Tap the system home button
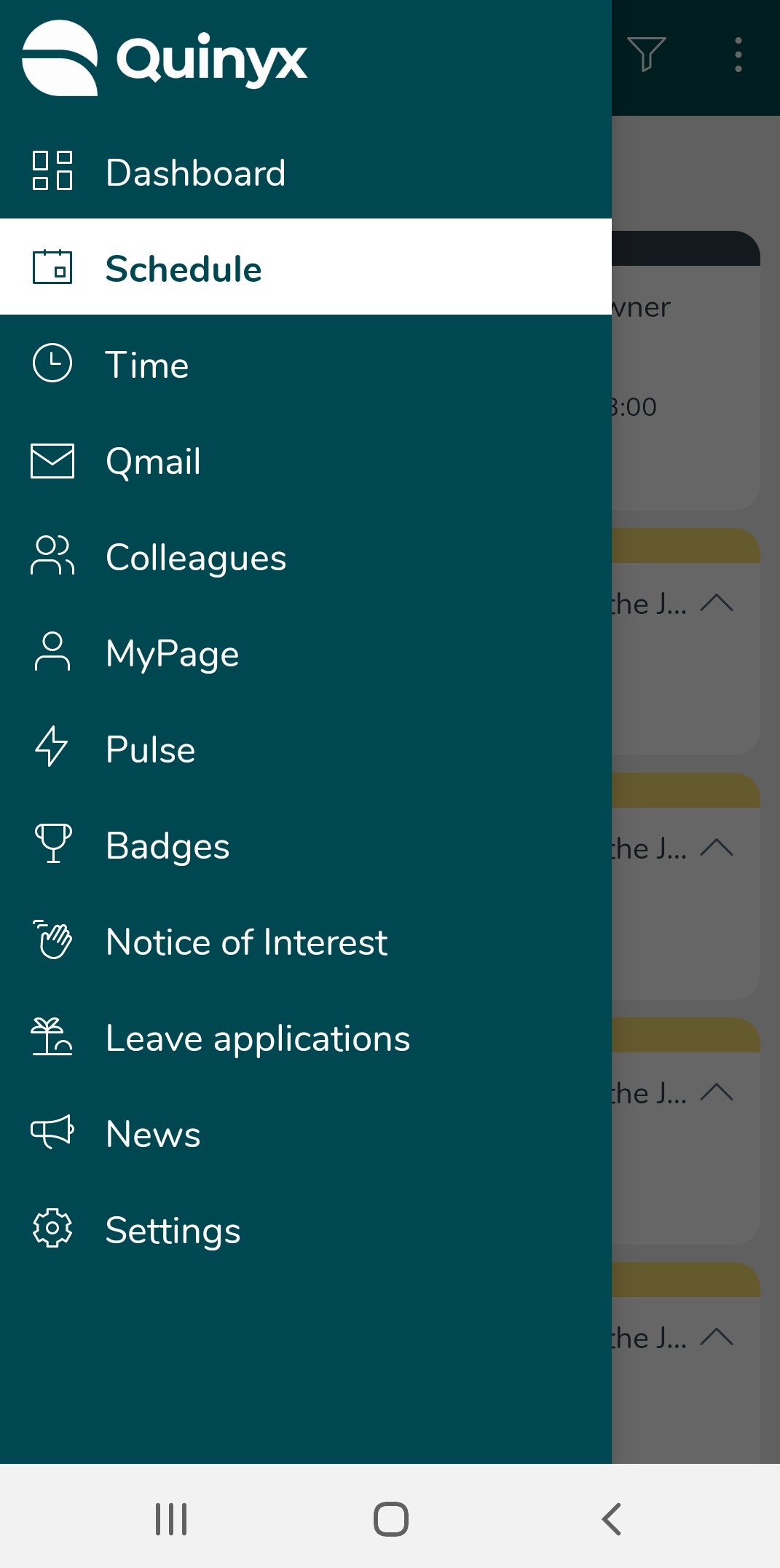The image size is (780, 1568). click(x=390, y=1518)
